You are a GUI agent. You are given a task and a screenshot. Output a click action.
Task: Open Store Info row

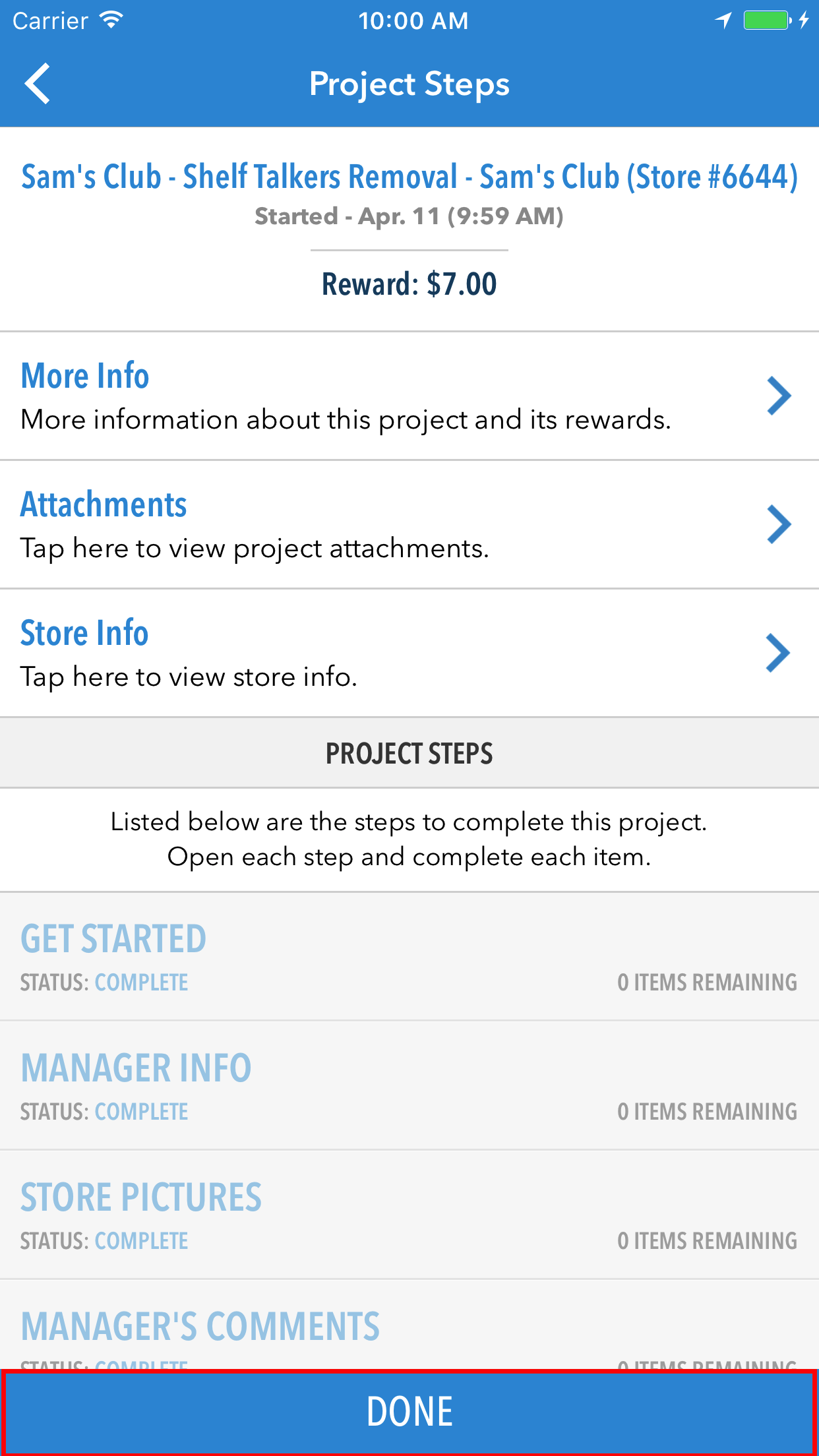409,653
